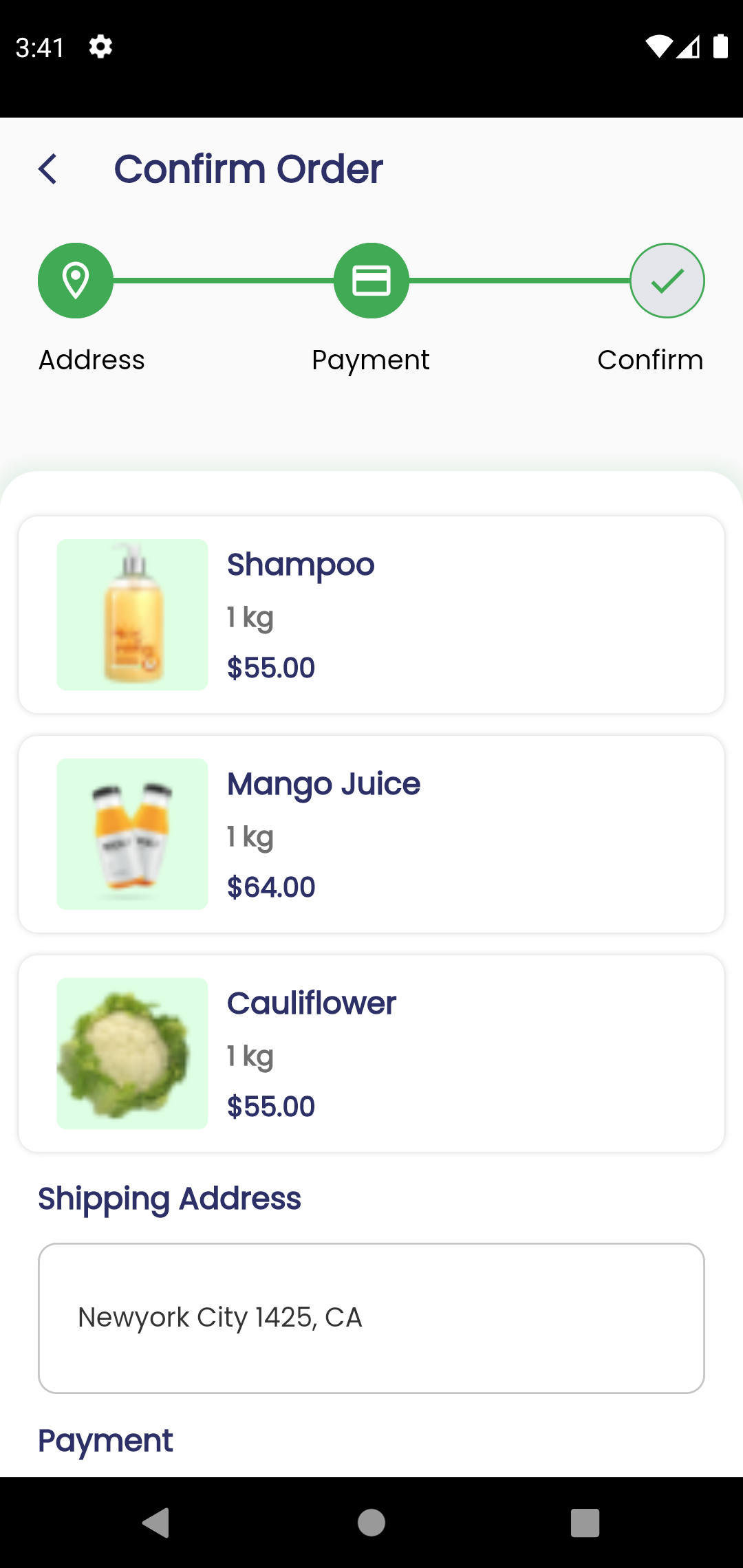The height and width of the screenshot is (1568, 743).
Task: Open the Mango Juice item card
Action: pyautogui.click(x=371, y=834)
